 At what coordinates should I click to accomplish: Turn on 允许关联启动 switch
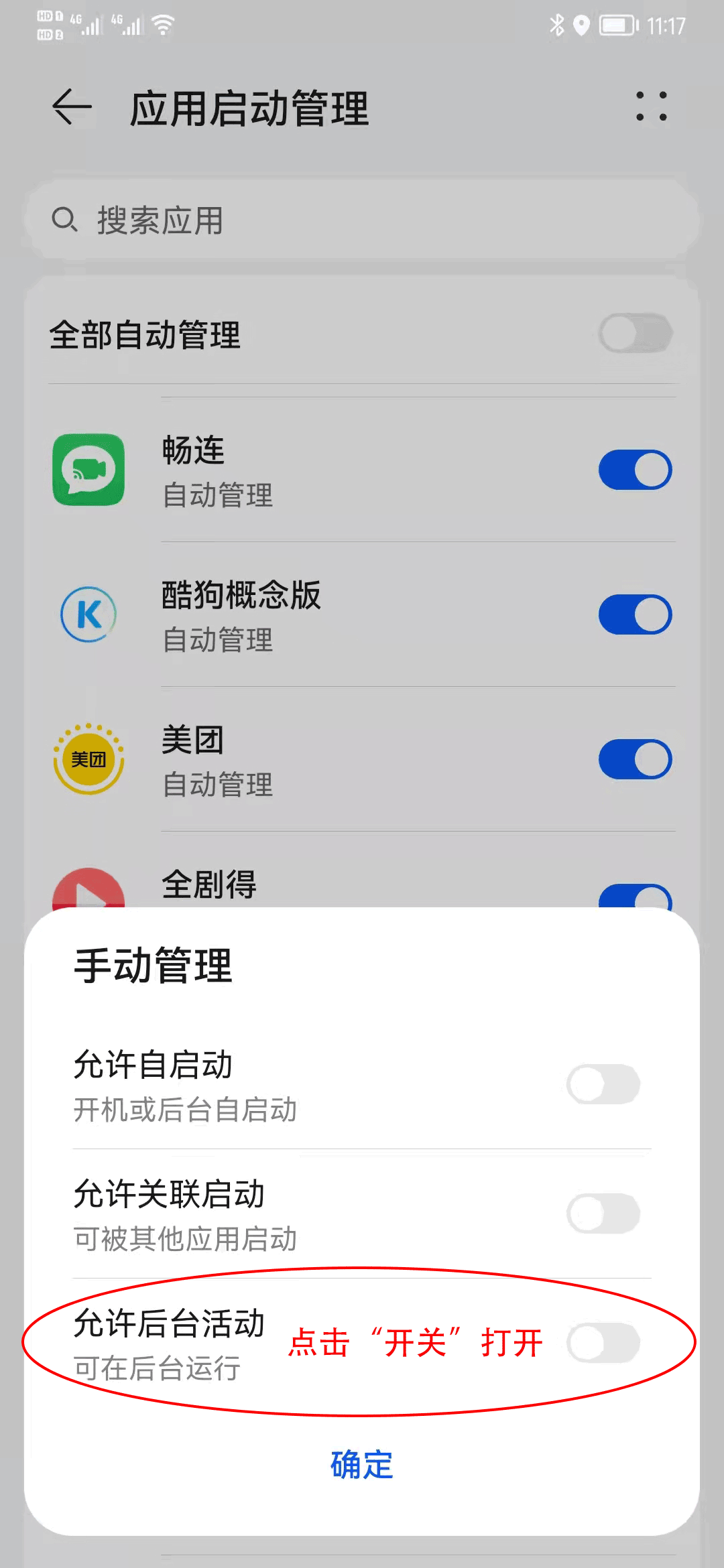[603, 1214]
